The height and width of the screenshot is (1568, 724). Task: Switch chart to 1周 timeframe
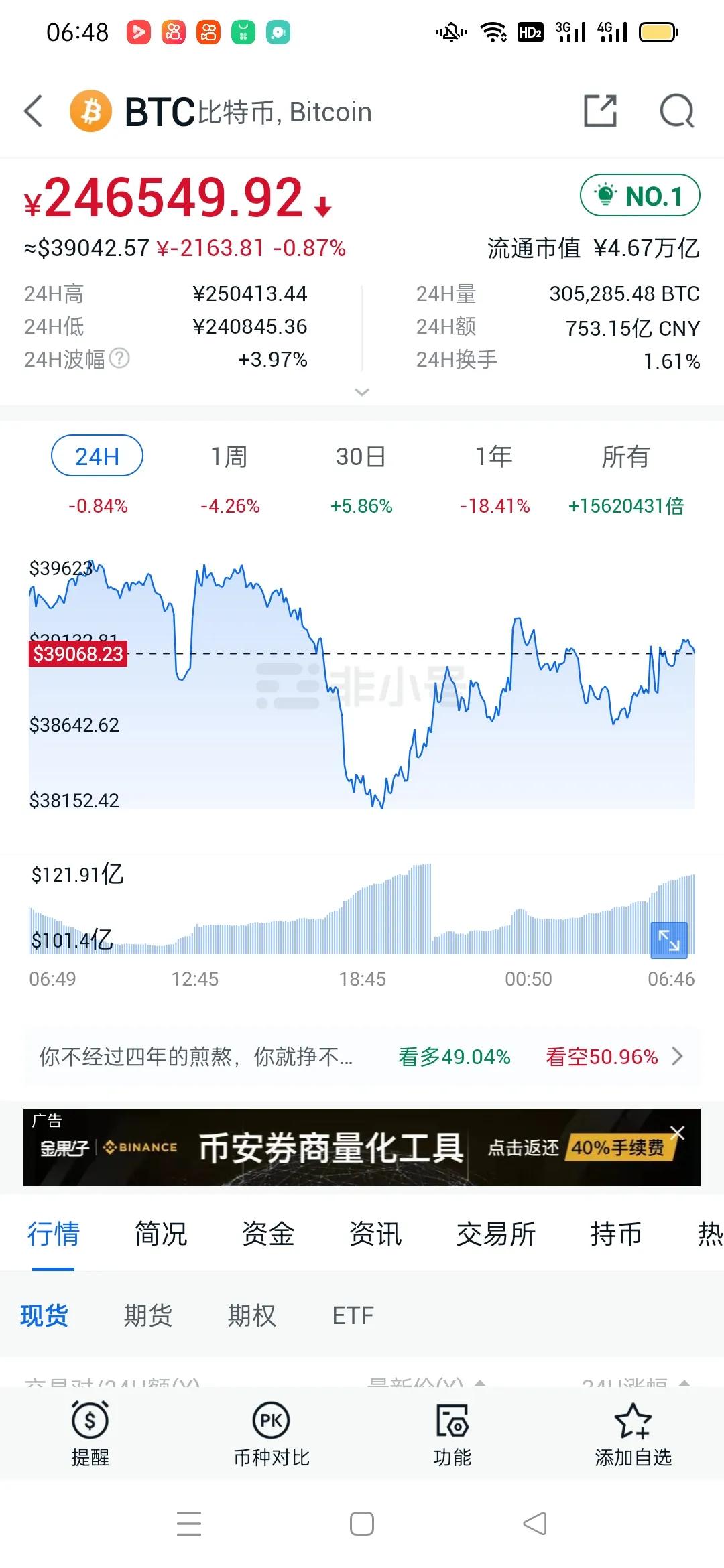point(229,456)
